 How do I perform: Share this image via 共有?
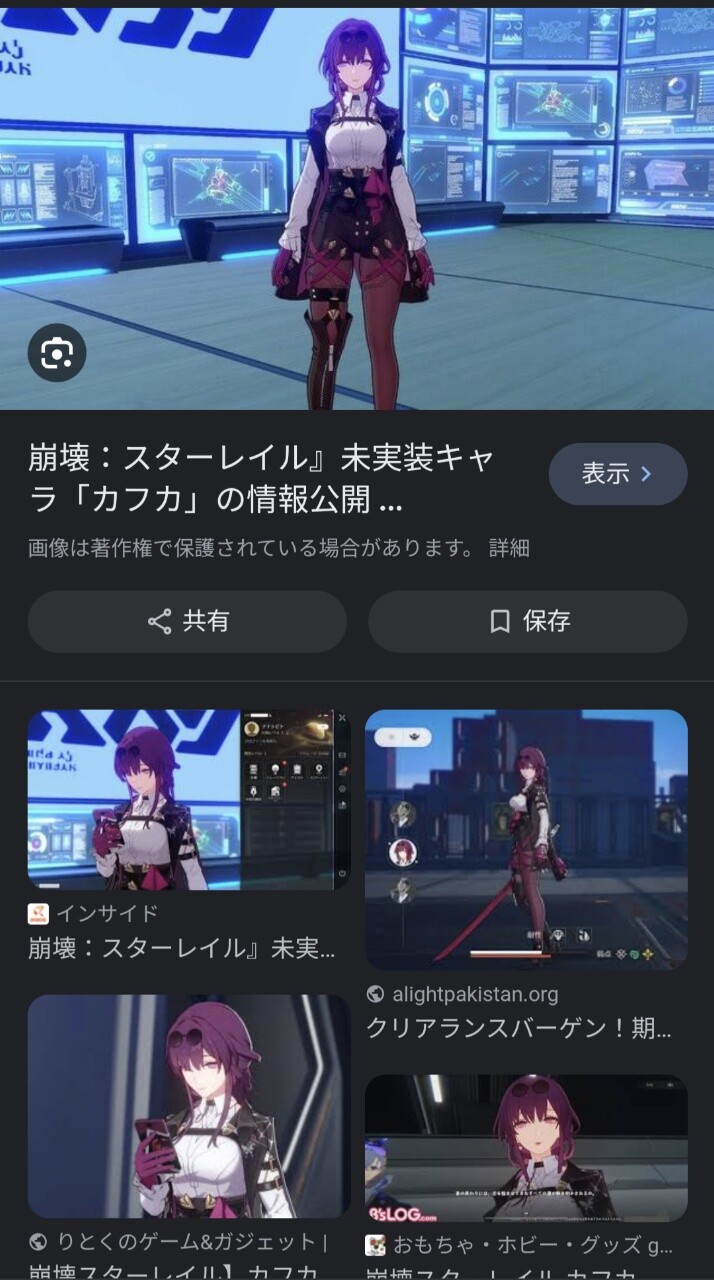pos(187,621)
